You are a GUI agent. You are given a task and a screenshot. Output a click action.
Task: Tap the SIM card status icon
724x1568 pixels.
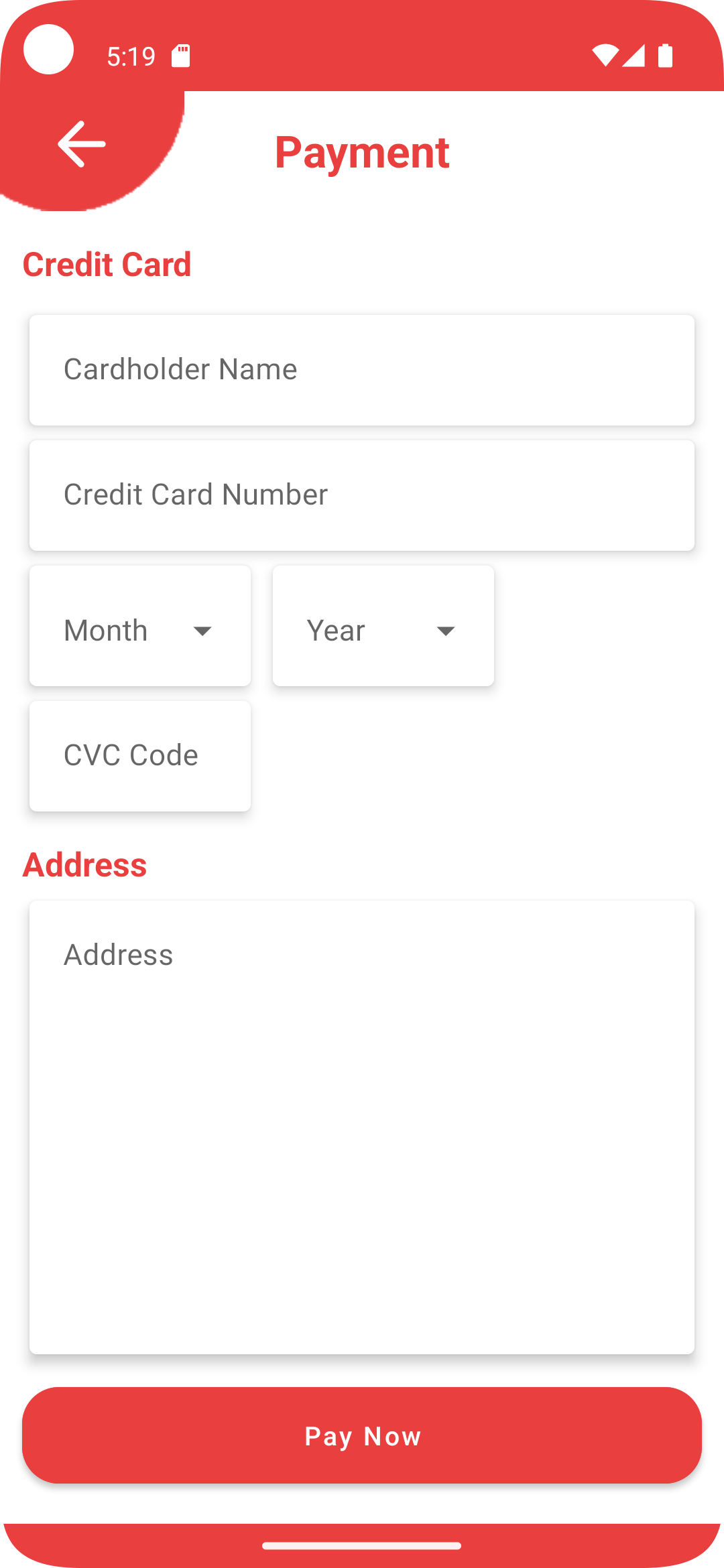click(x=181, y=56)
